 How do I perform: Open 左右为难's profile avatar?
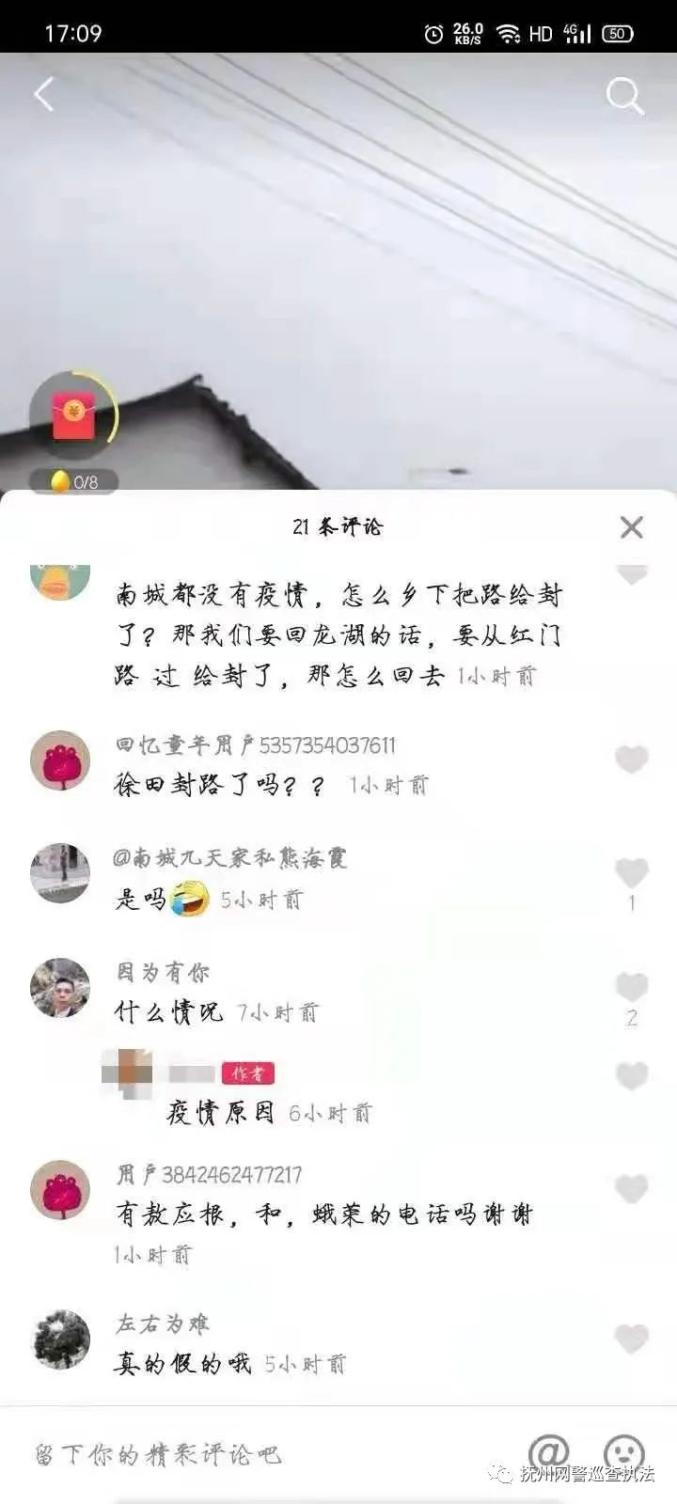[x=60, y=1339]
